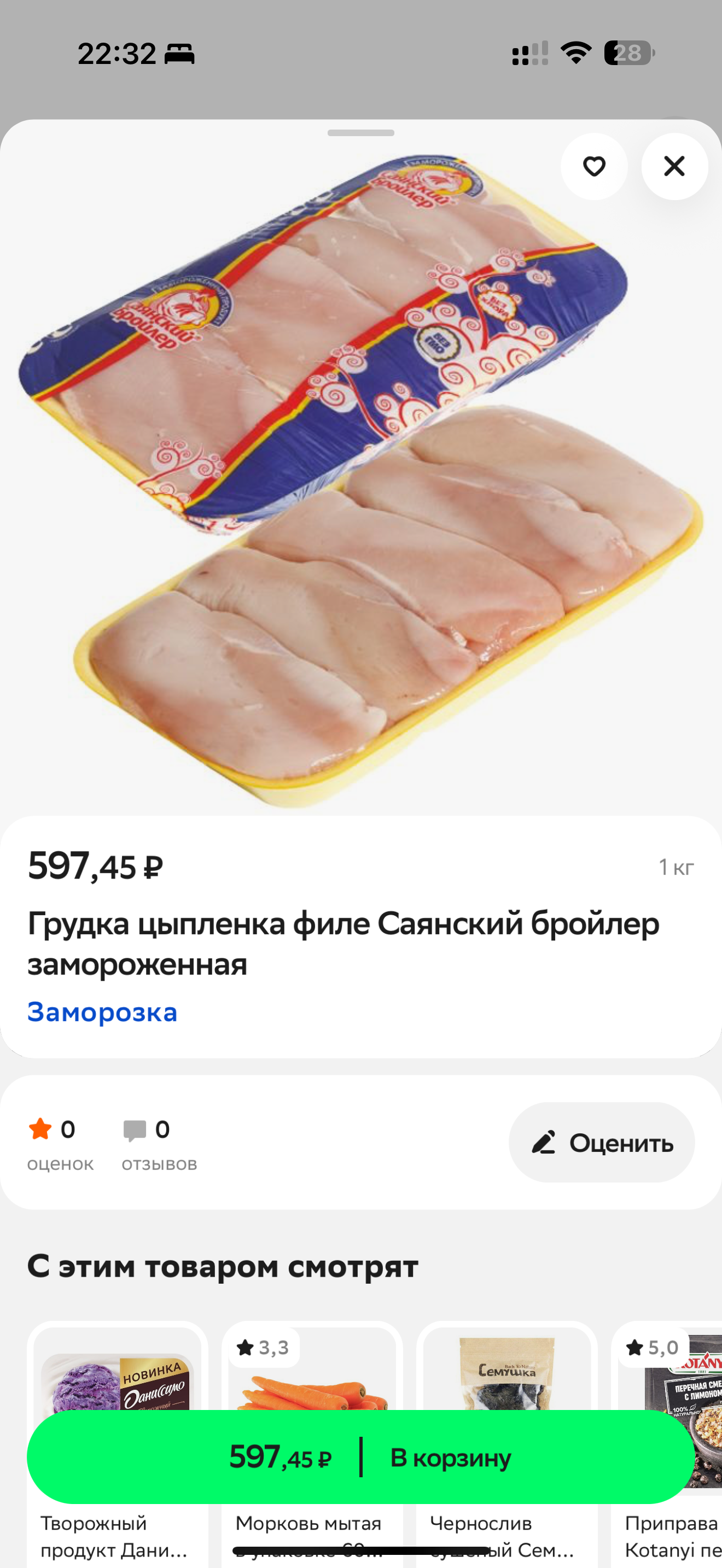
Task: Close the product details sheet
Action: coord(674,166)
